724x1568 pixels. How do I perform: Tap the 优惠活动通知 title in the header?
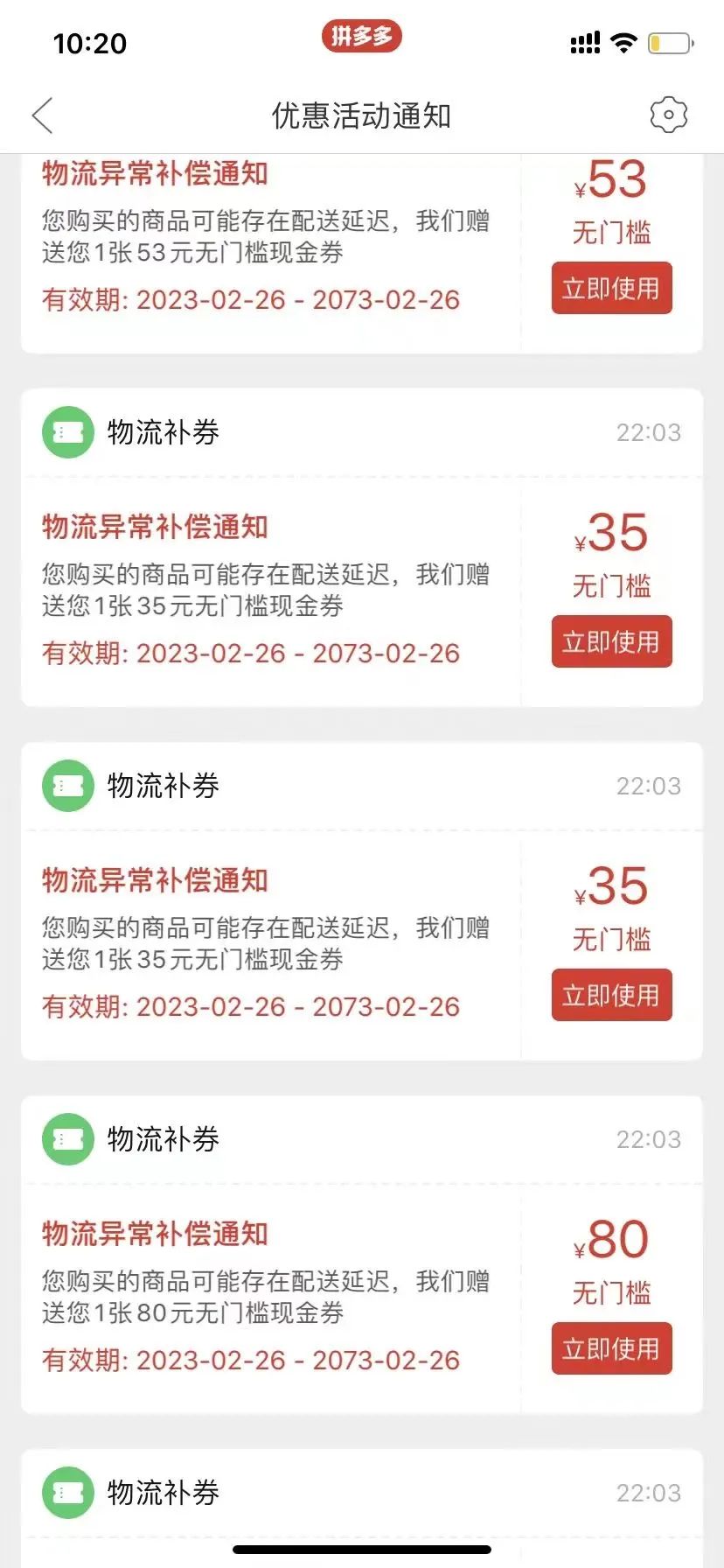tap(362, 115)
